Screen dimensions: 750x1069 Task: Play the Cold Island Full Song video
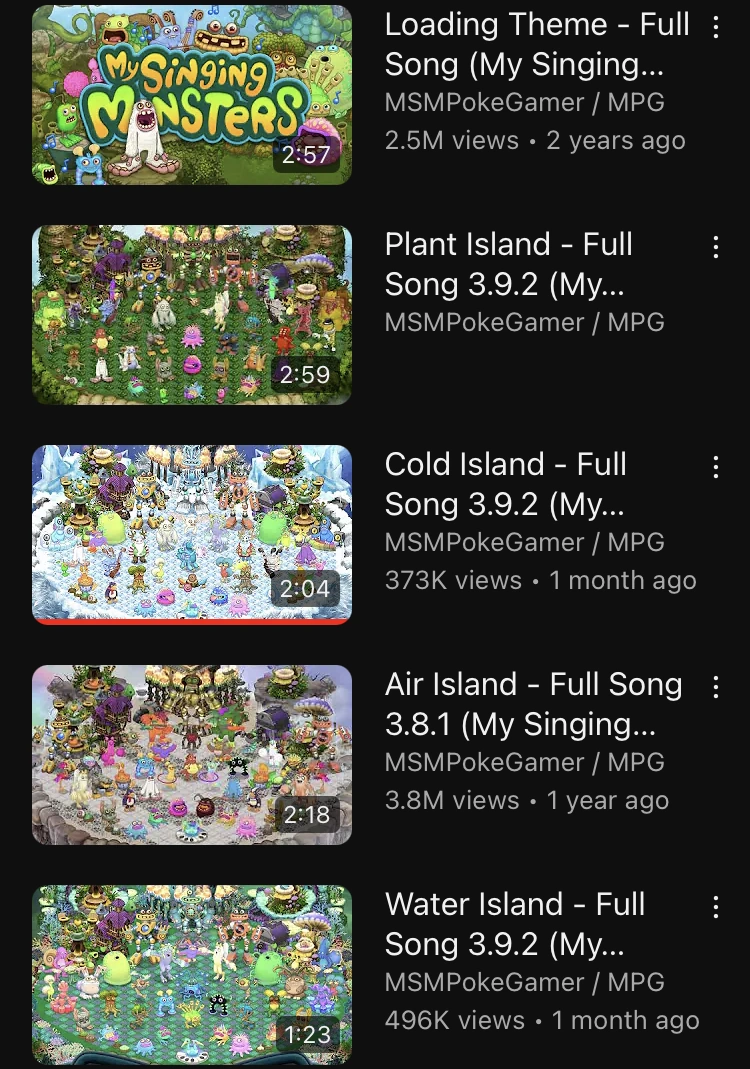point(192,535)
